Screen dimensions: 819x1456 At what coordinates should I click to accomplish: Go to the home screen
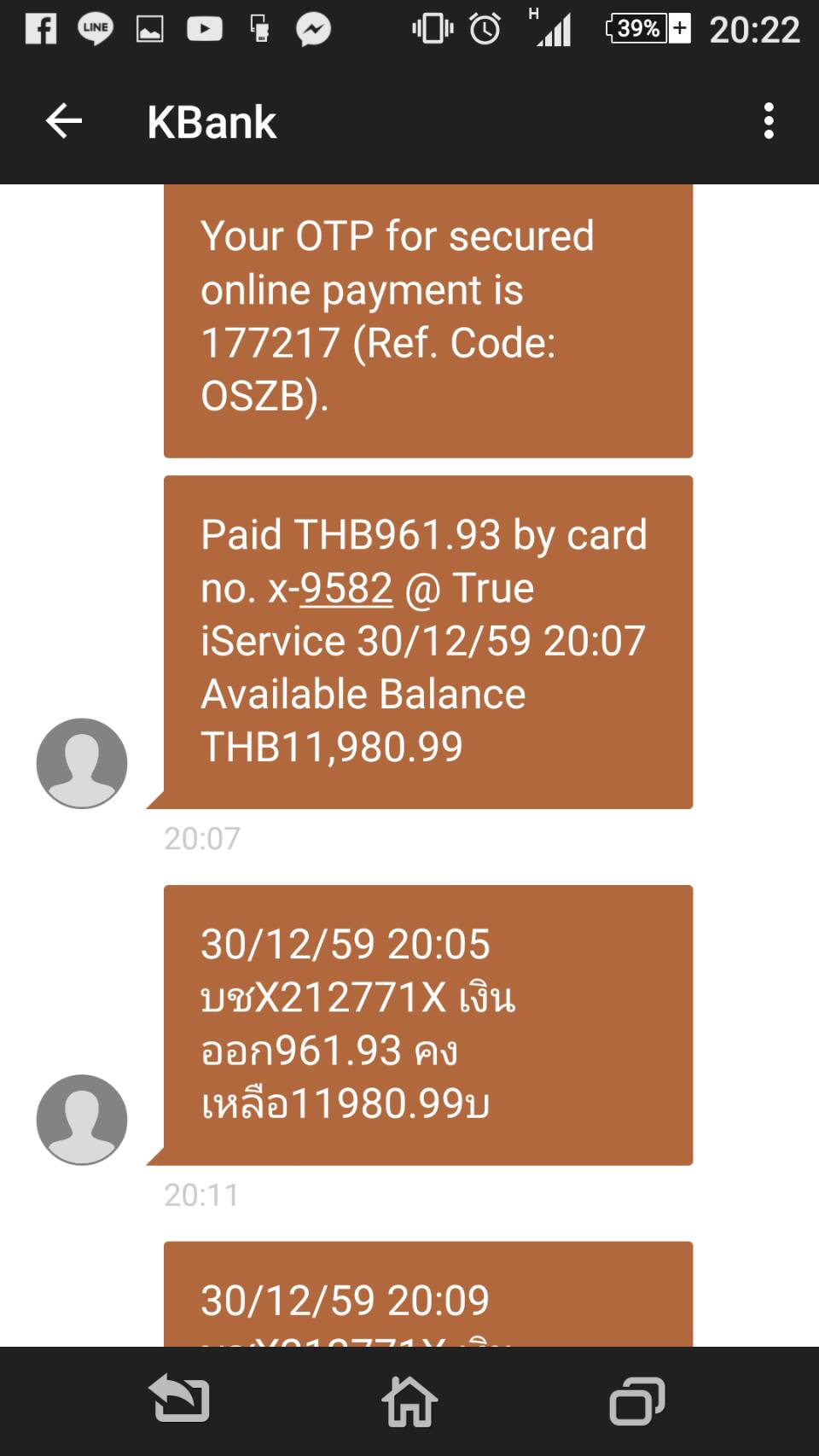tap(409, 1401)
